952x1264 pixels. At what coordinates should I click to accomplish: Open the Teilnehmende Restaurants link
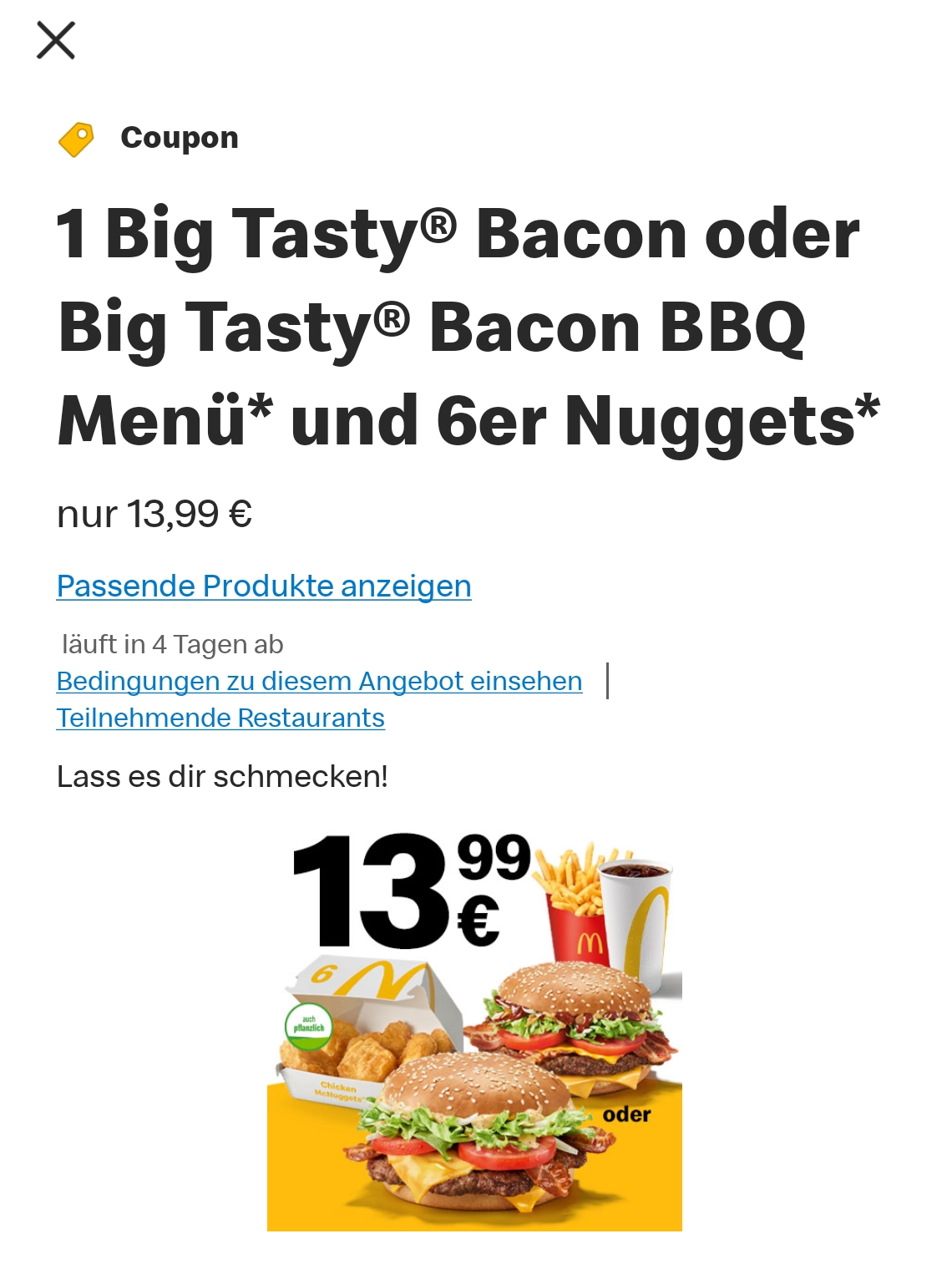pyautogui.click(x=220, y=718)
